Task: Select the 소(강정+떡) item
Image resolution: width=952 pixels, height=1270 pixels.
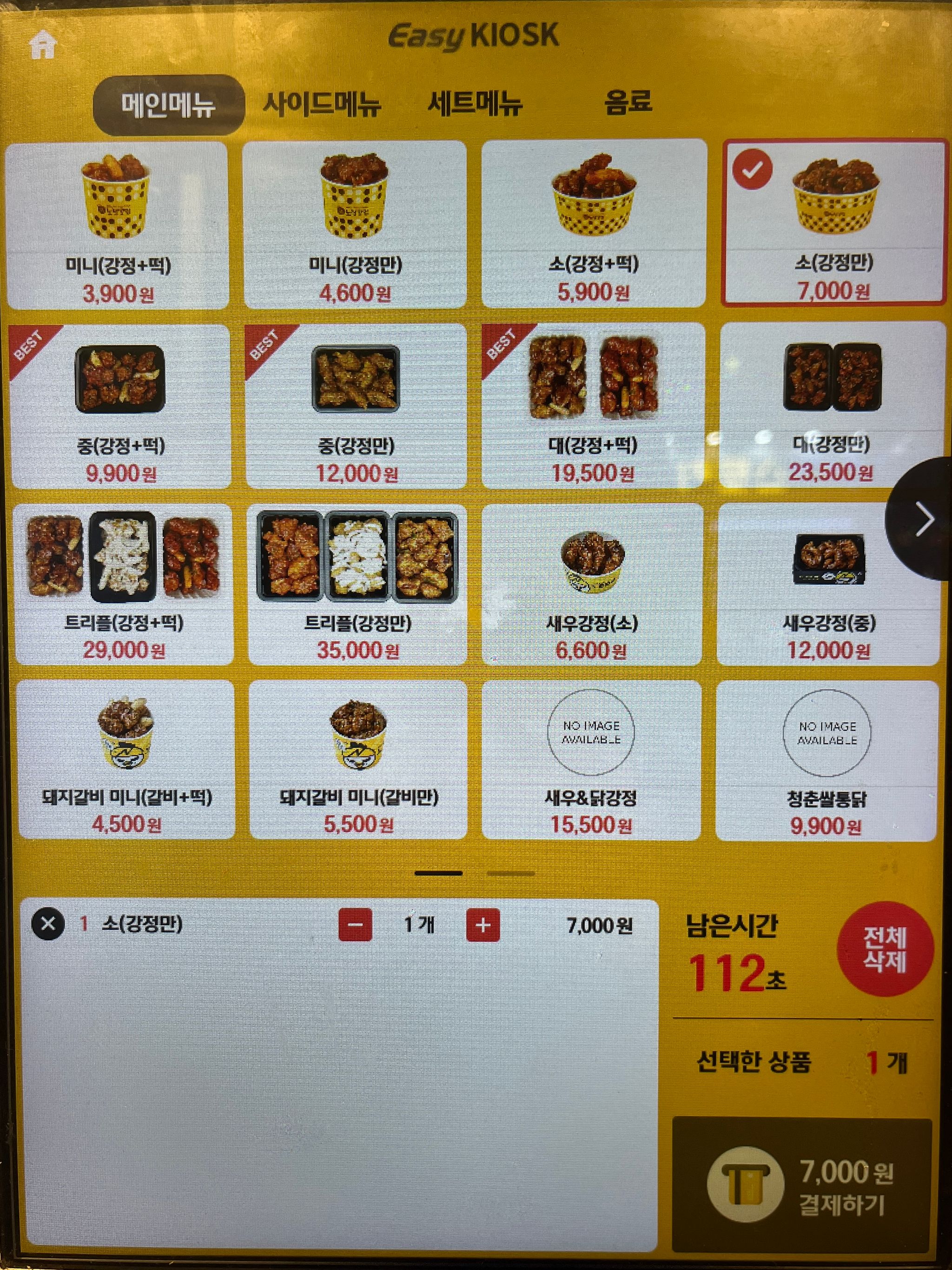Action: pyautogui.click(x=593, y=224)
